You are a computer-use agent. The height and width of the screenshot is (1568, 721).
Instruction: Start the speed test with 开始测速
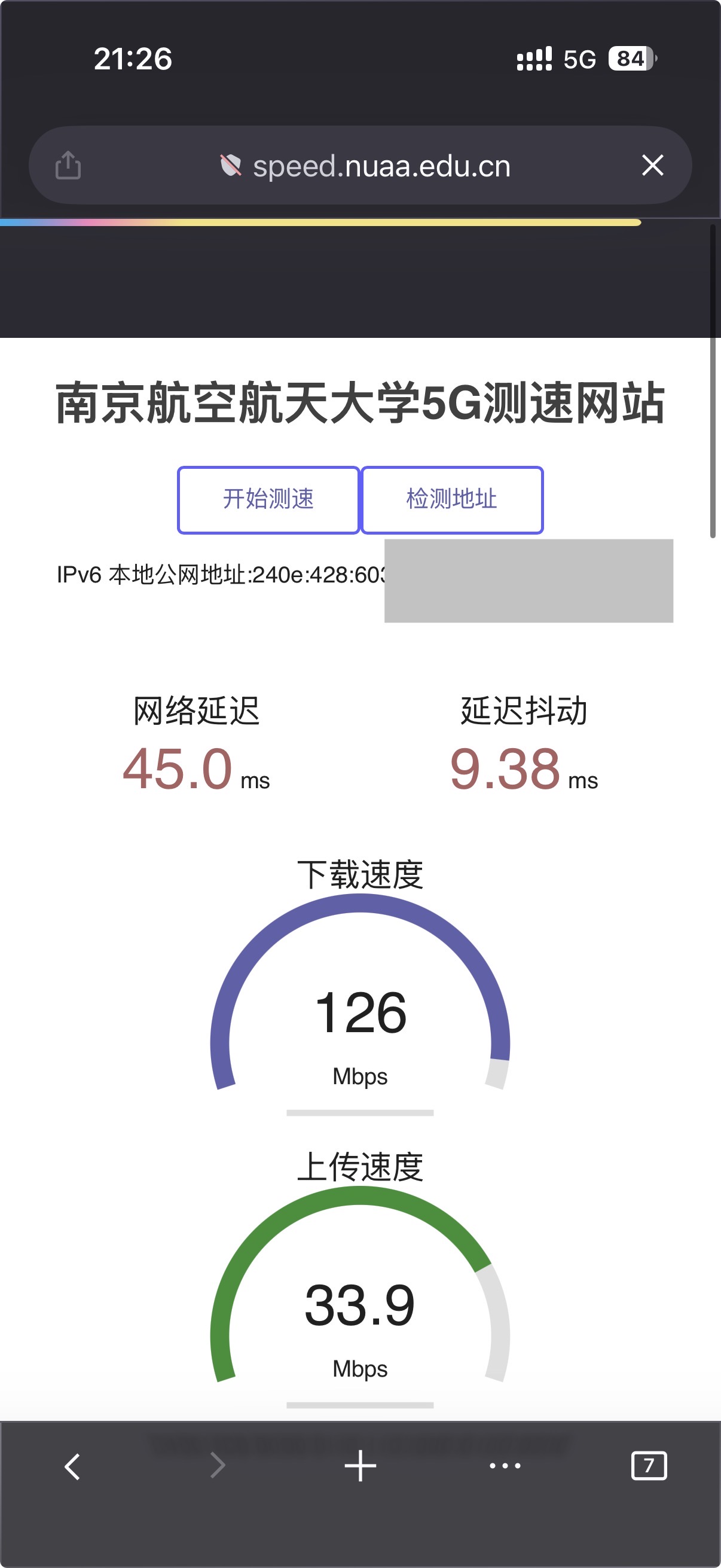(x=268, y=500)
